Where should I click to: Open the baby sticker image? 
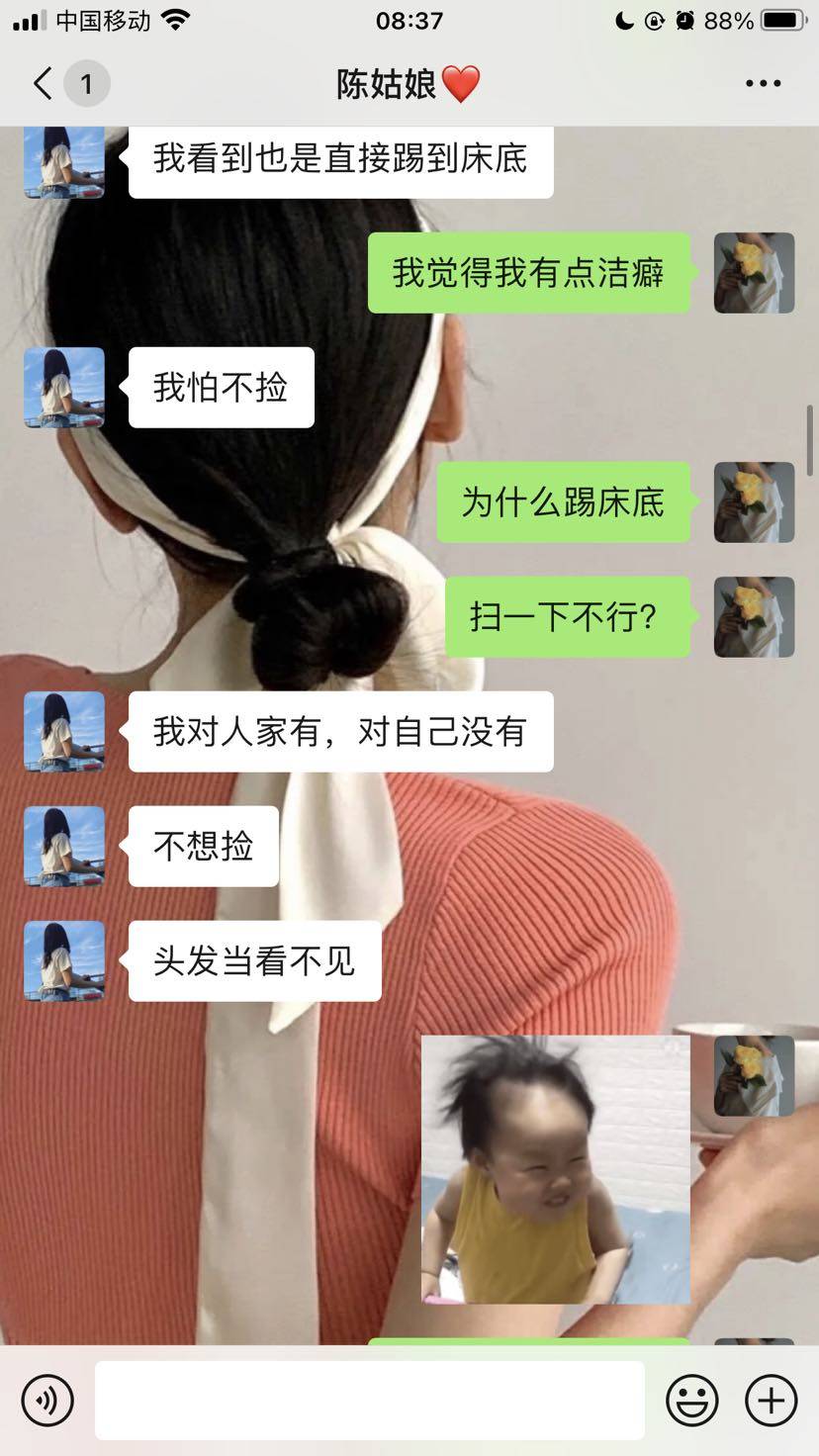tap(555, 1169)
